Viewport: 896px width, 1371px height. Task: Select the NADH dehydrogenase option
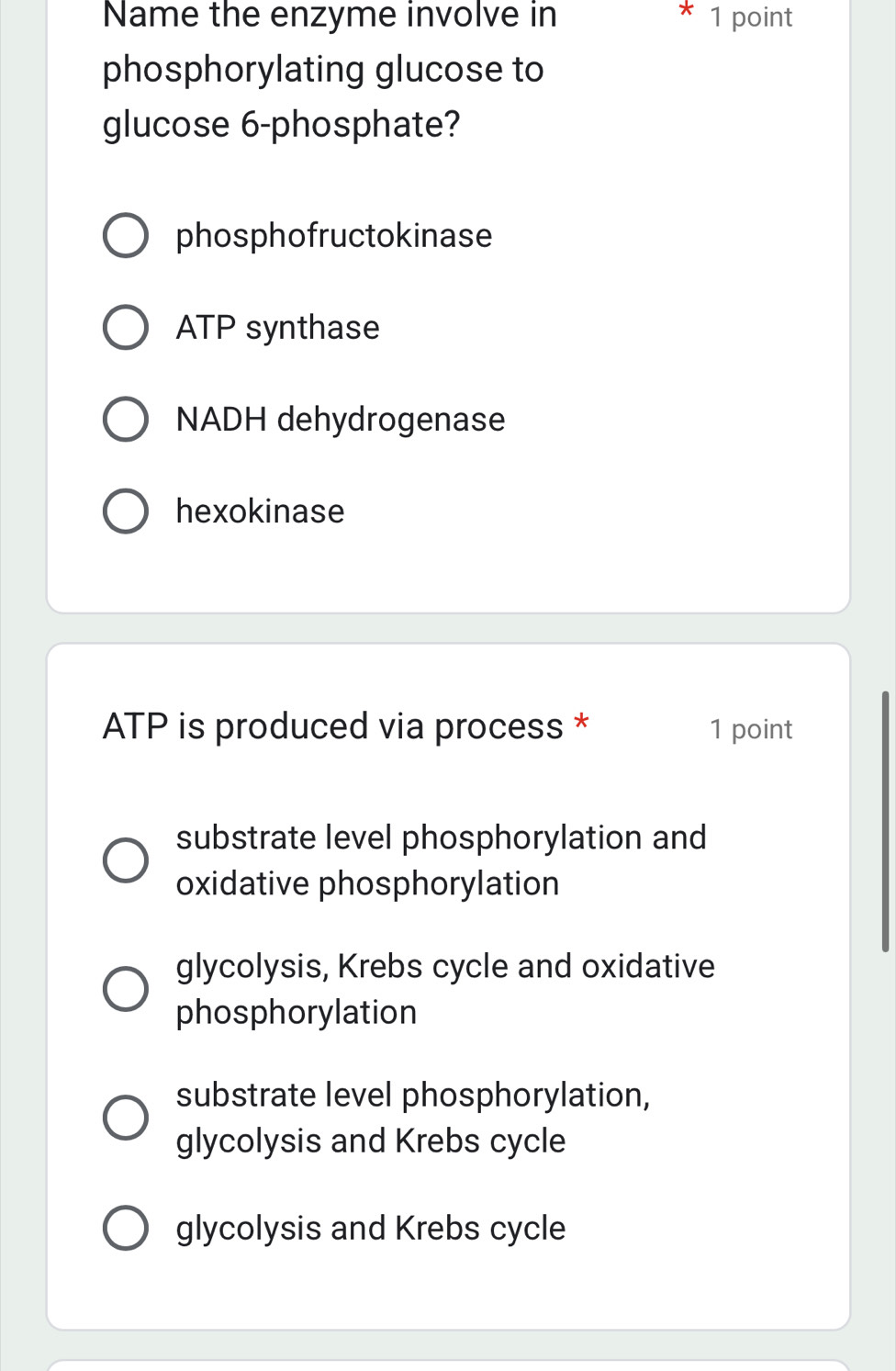click(126, 420)
